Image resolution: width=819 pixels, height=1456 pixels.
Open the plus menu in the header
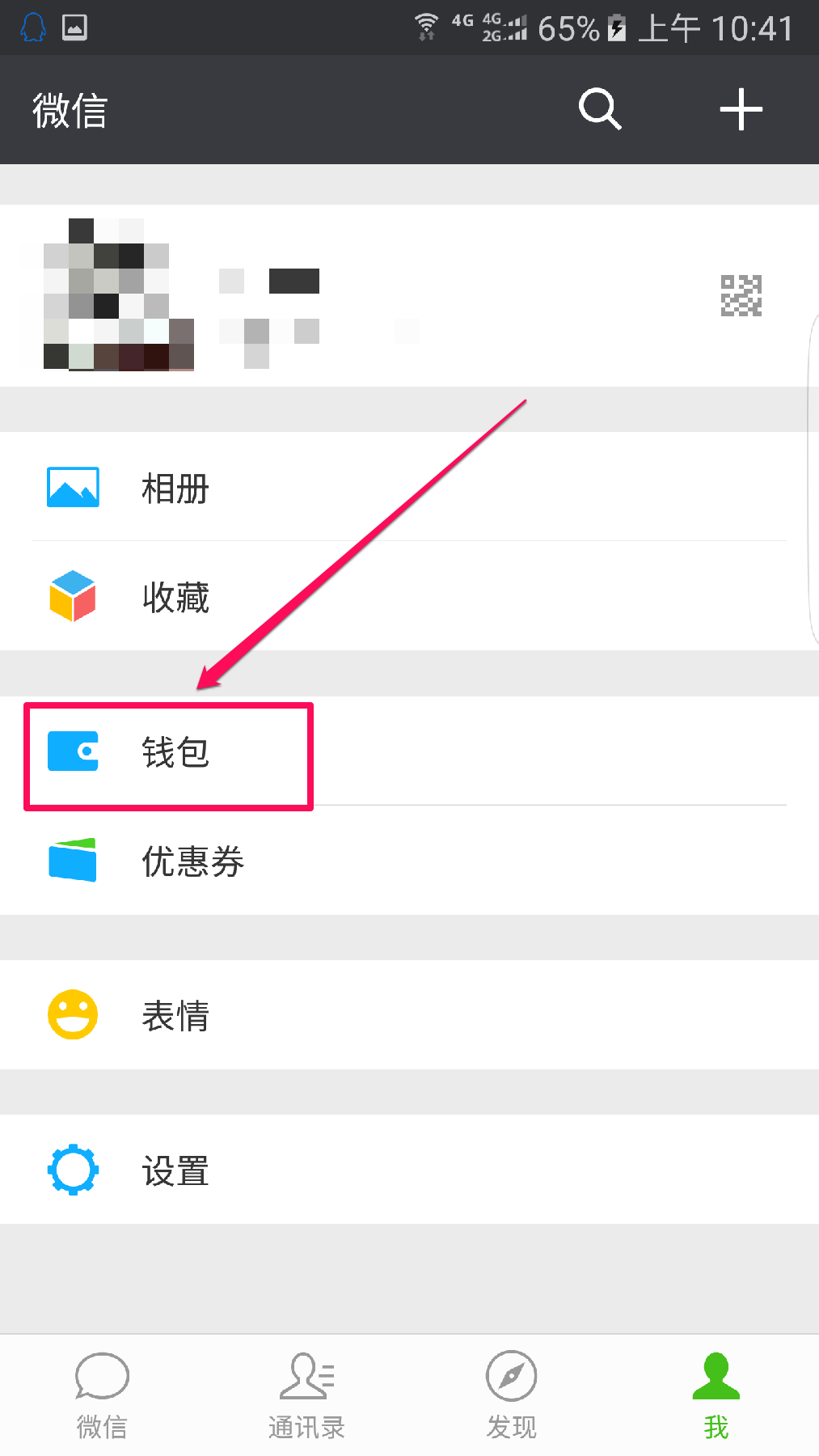tap(741, 109)
